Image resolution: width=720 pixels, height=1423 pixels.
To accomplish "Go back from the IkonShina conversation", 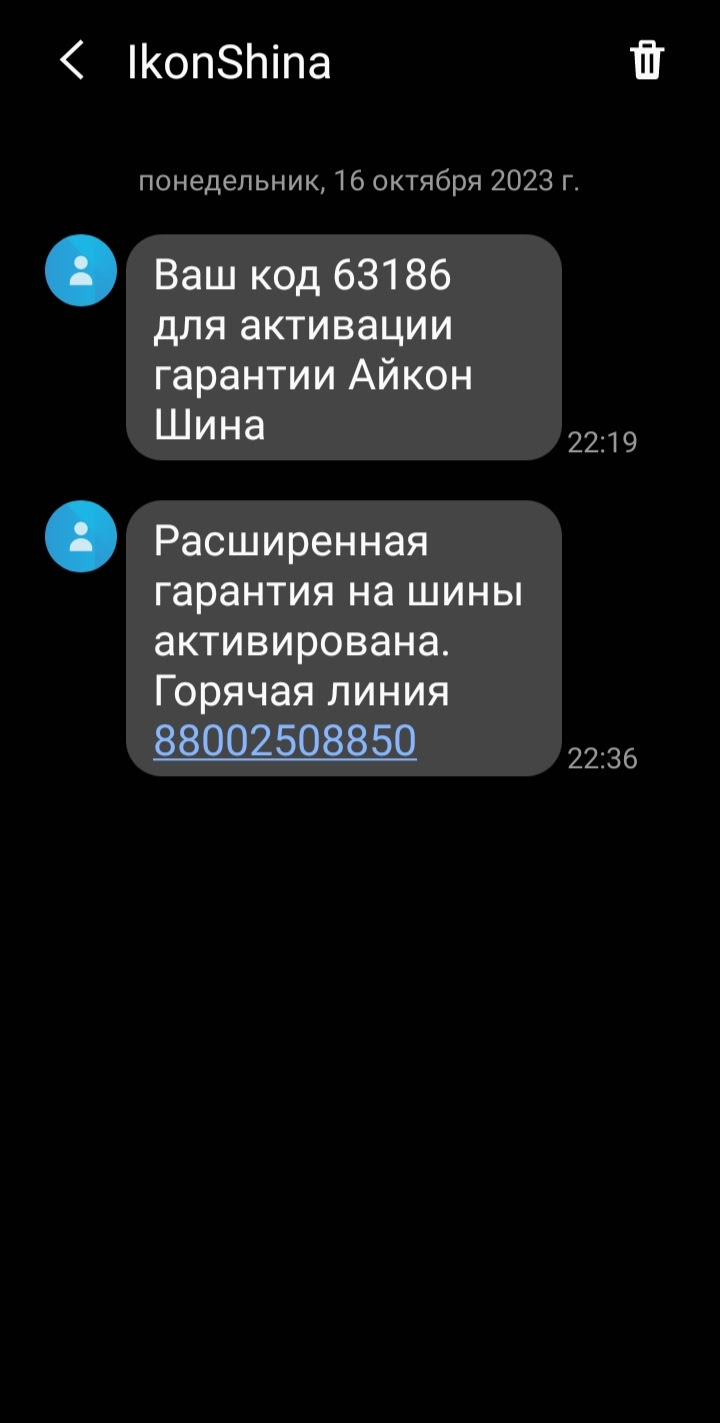I will [71, 62].
